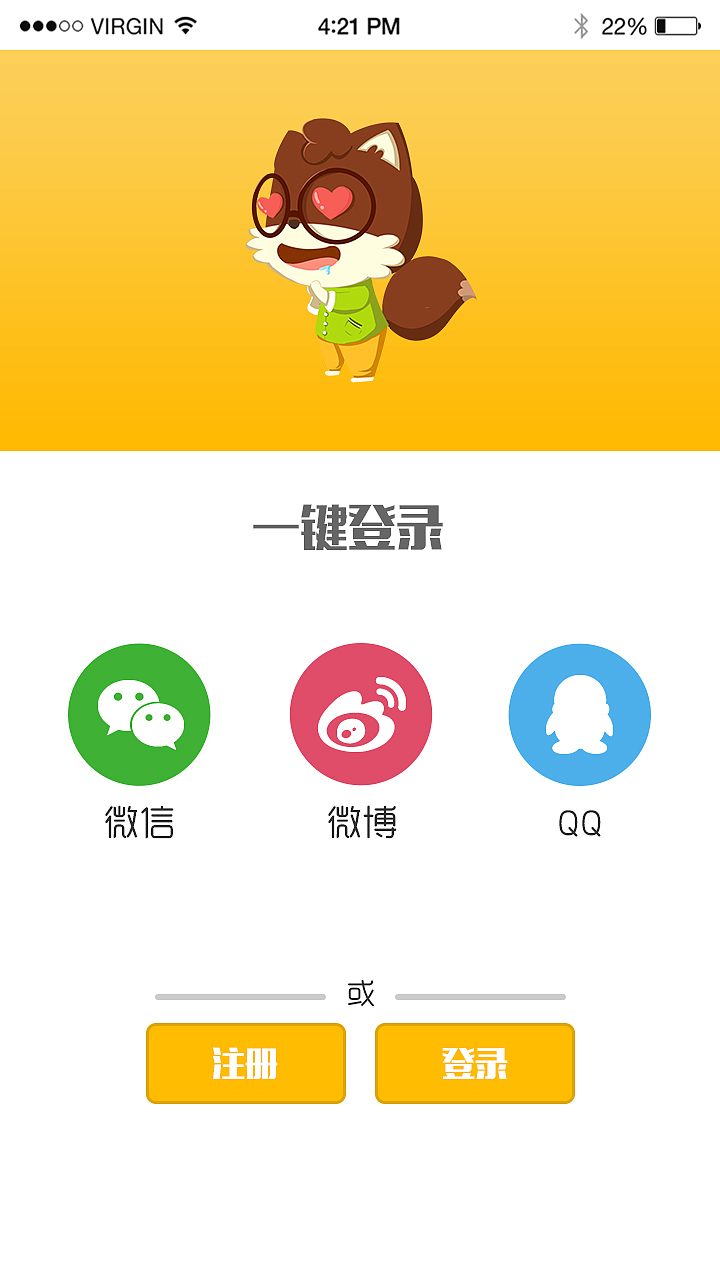
Task: Click the 微信 label under WeChat icon
Action: (x=139, y=822)
